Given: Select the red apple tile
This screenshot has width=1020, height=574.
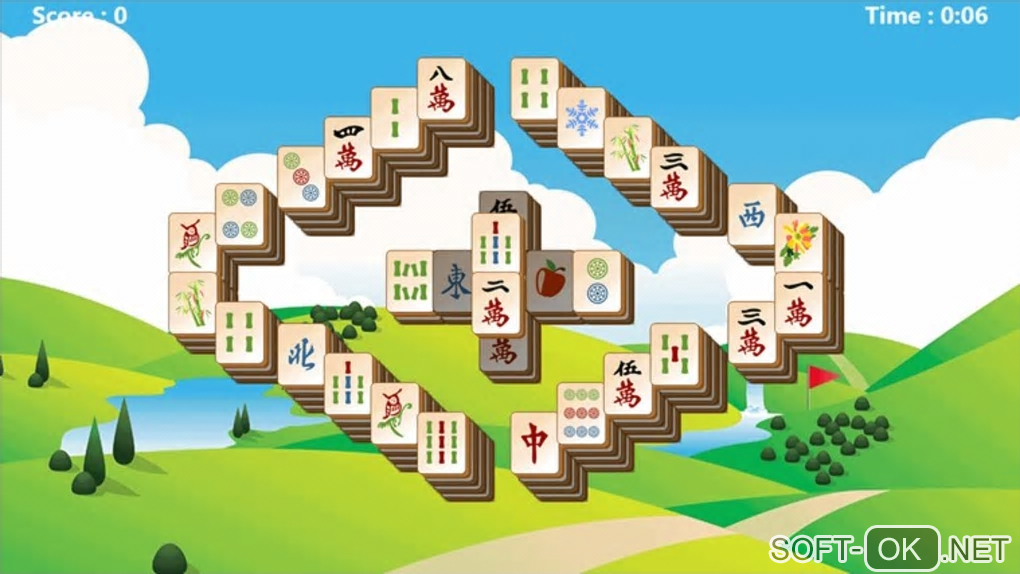Looking at the screenshot, I should click(x=548, y=280).
